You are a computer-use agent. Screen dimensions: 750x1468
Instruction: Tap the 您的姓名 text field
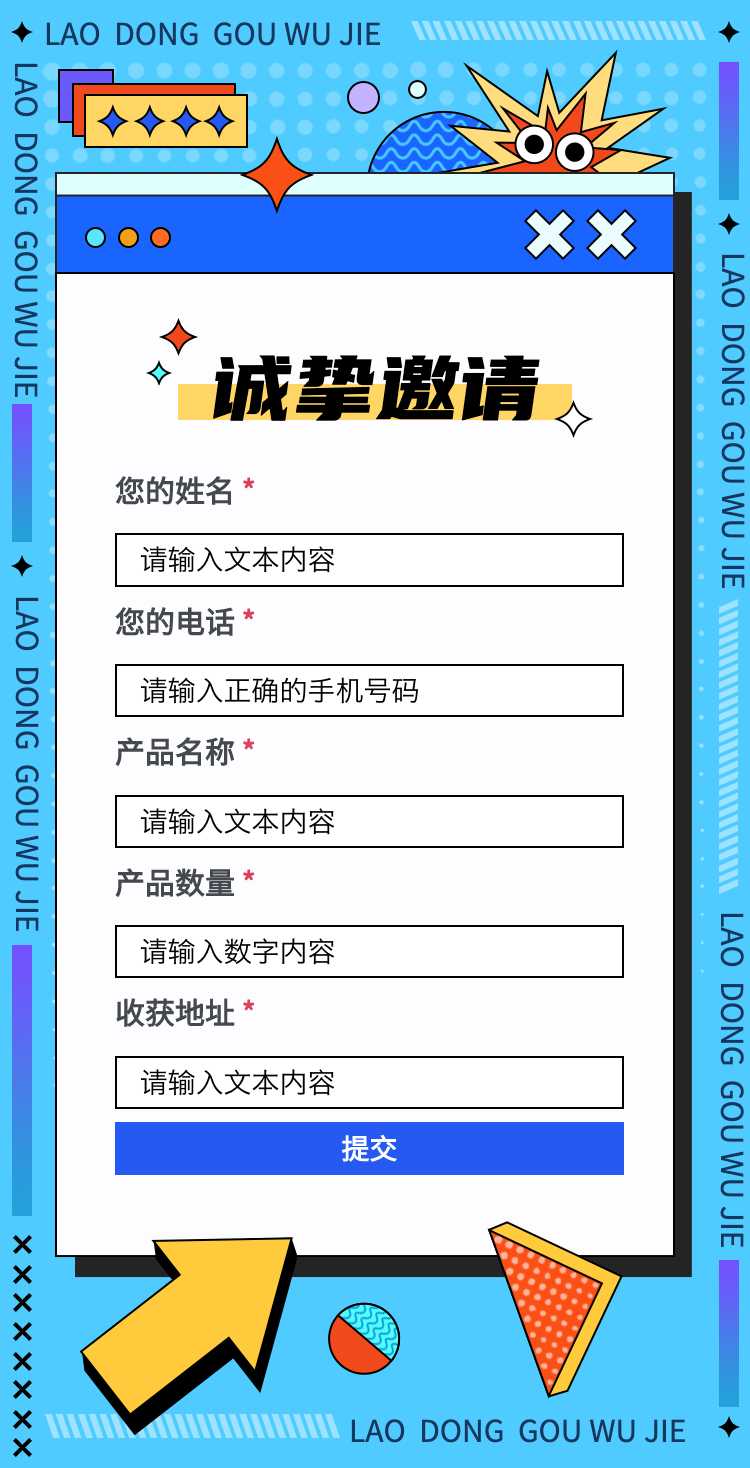[369, 560]
